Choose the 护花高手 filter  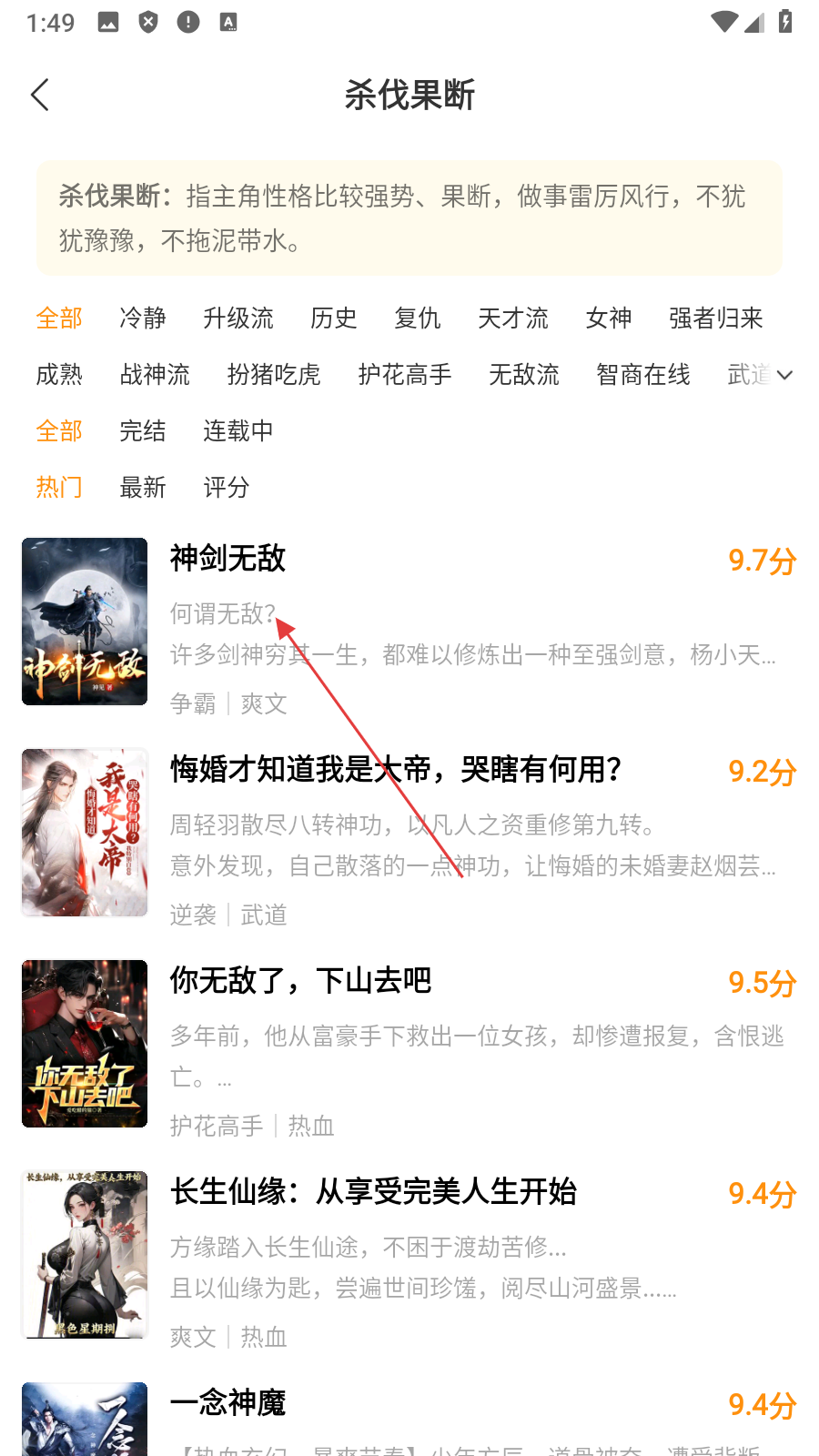tap(405, 375)
